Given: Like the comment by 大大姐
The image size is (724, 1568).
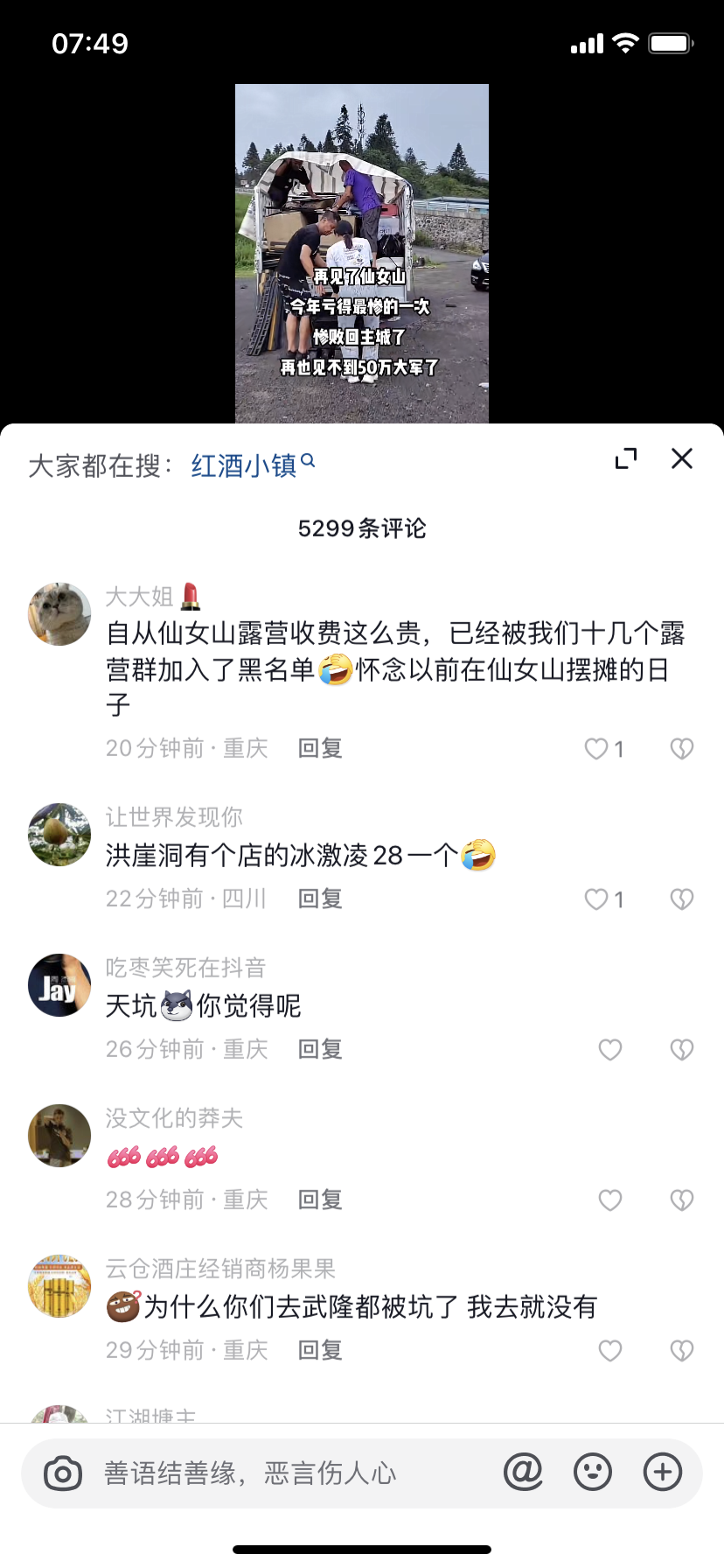Looking at the screenshot, I should point(597,749).
